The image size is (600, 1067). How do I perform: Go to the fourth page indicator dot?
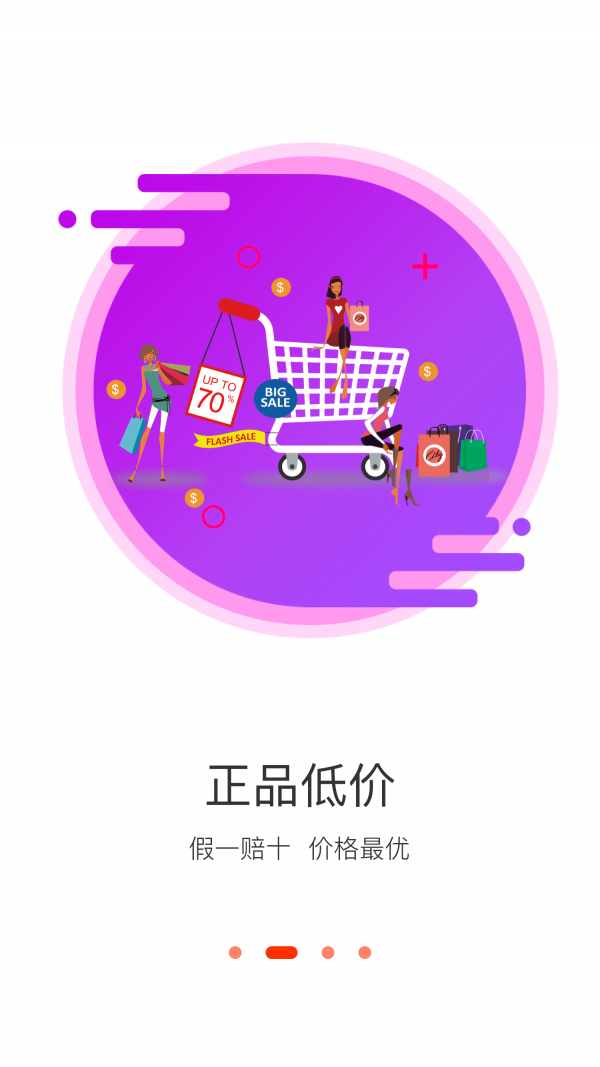pos(365,952)
